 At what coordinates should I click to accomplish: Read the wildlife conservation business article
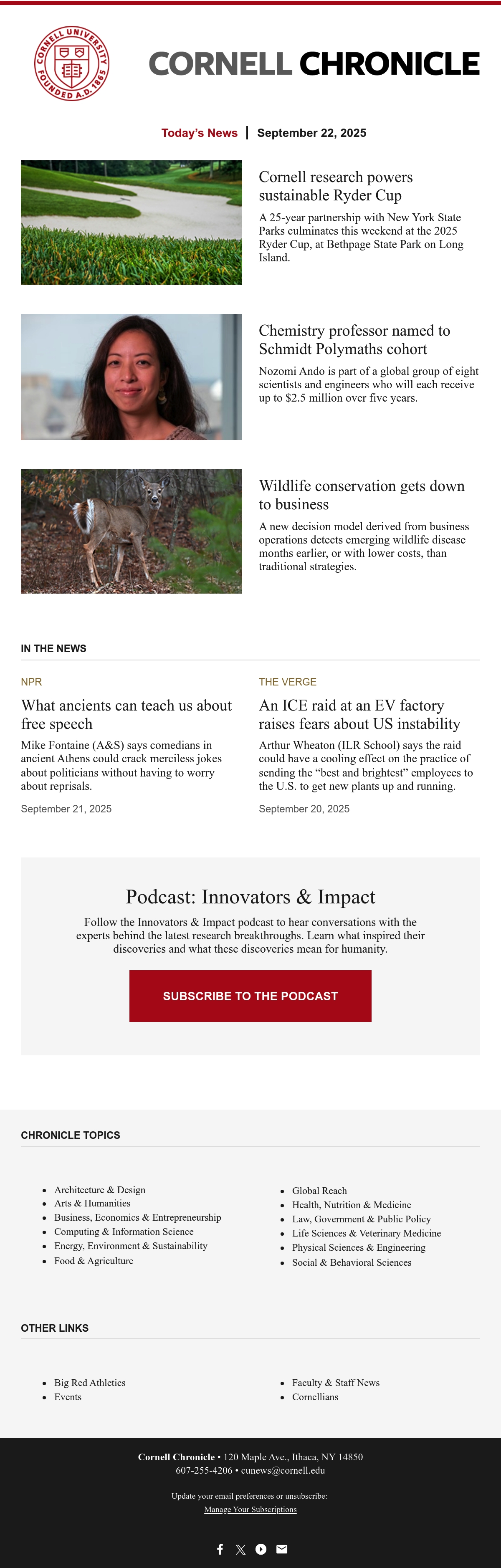click(362, 495)
